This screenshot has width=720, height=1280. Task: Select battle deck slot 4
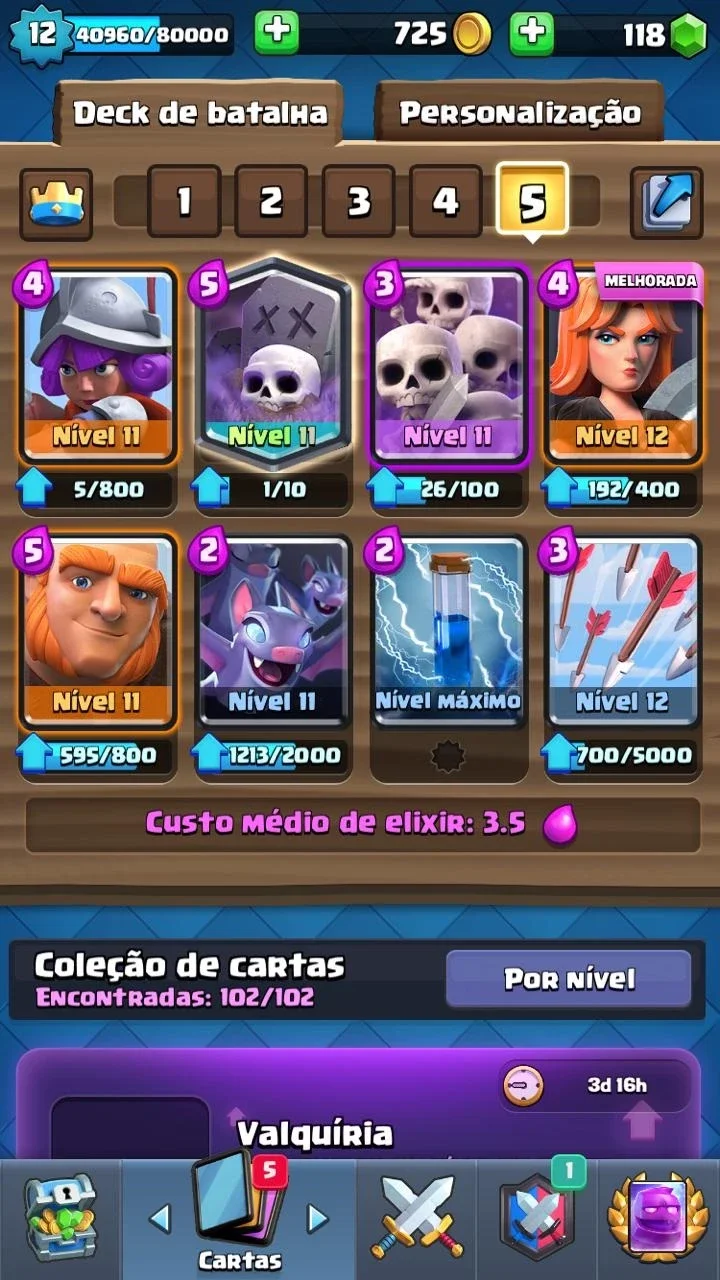click(x=445, y=201)
